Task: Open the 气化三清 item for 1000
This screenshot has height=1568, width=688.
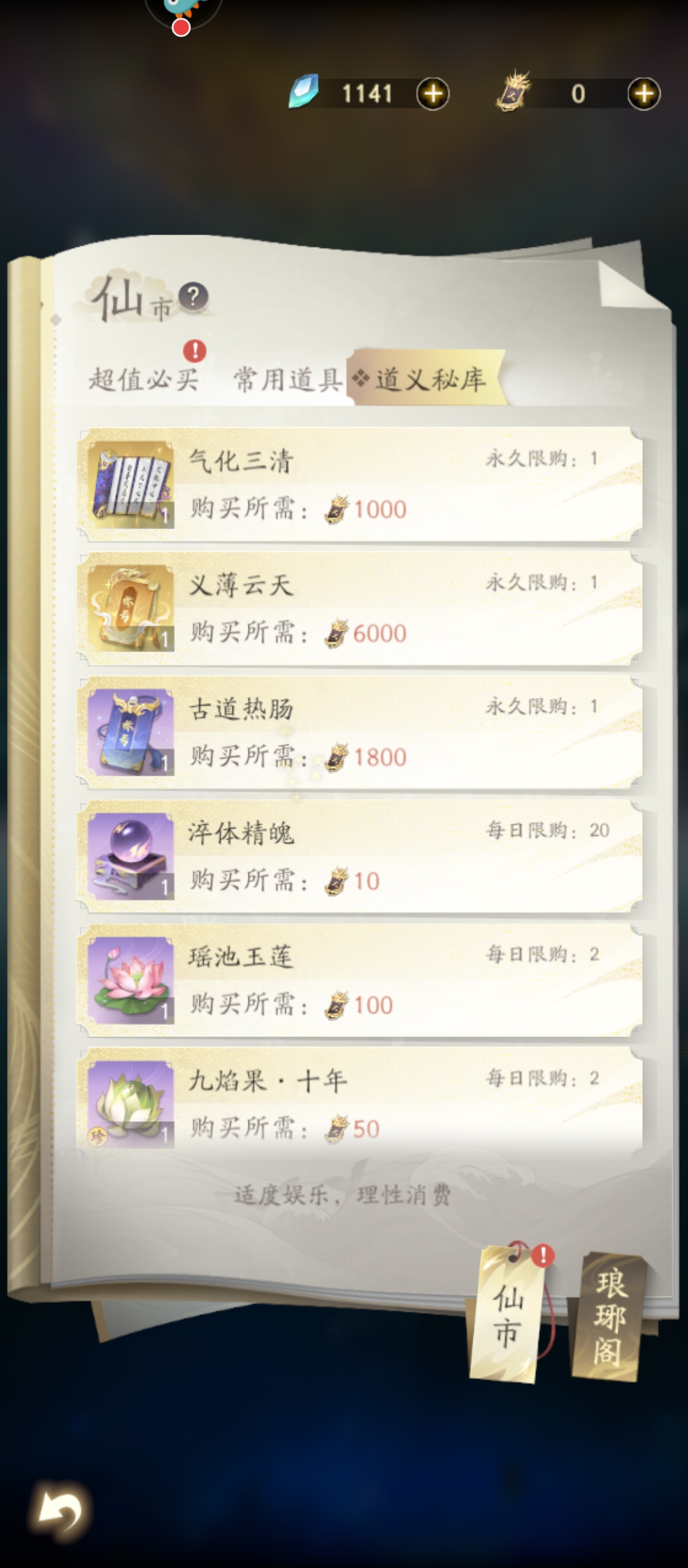Action: 360,484
